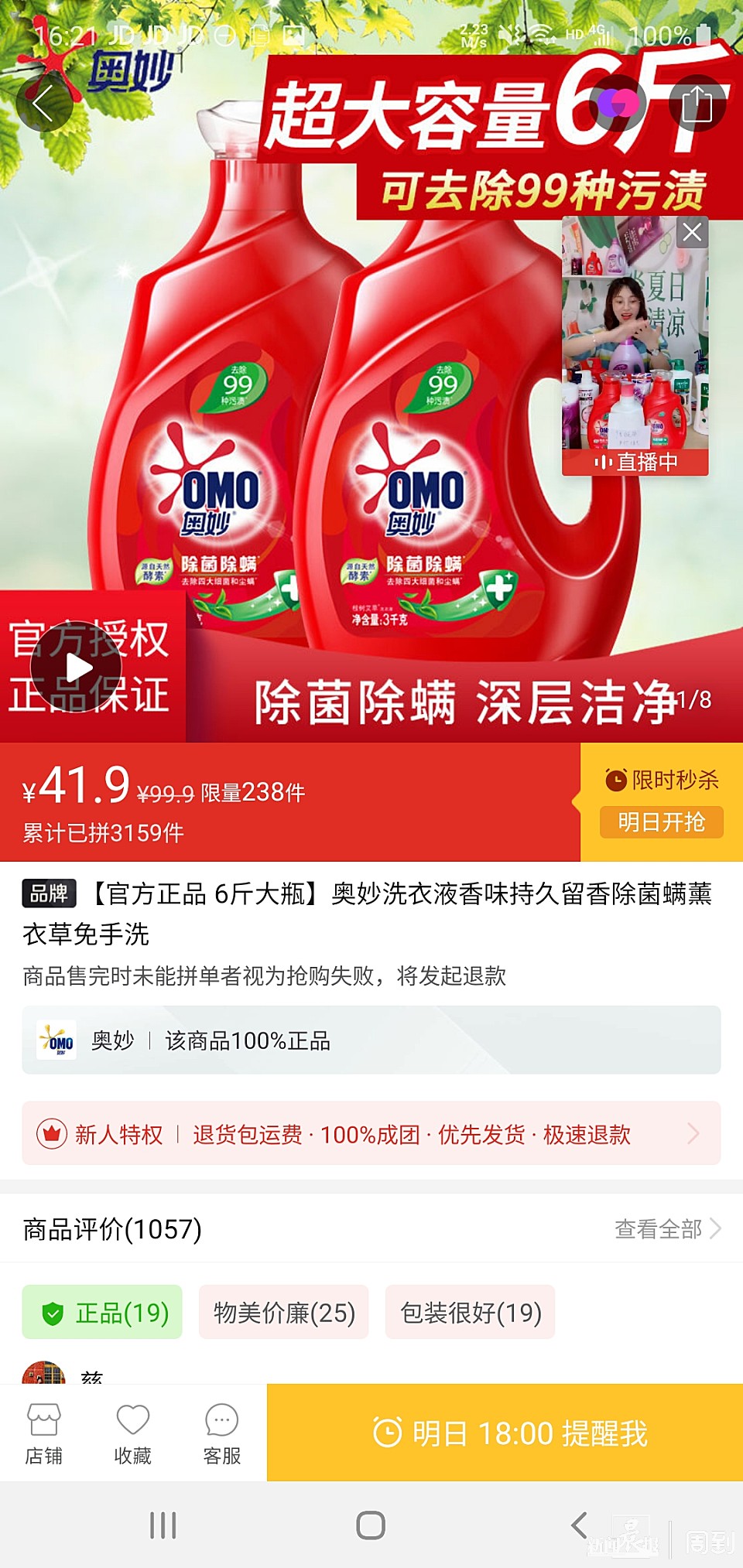
Task: Open the 奥妙 brand authenticity banner
Action: click(371, 1040)
